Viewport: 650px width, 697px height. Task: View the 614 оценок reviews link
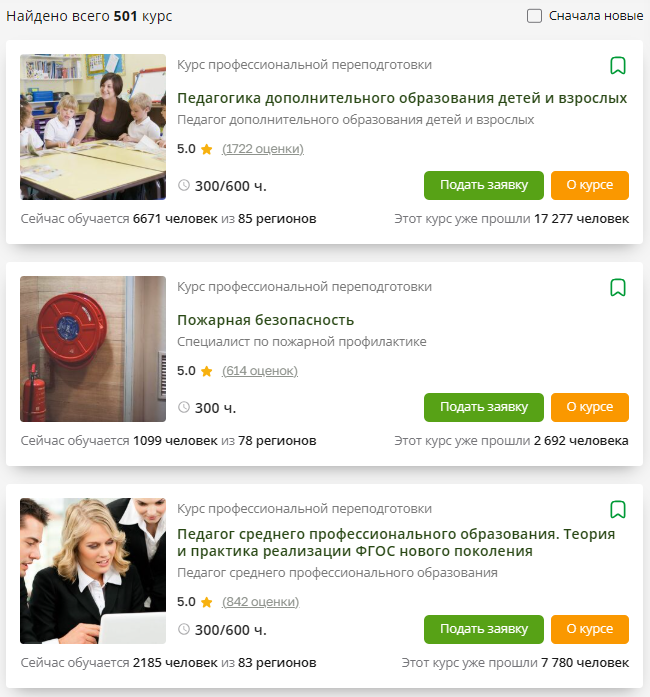[x=259, y=371]
